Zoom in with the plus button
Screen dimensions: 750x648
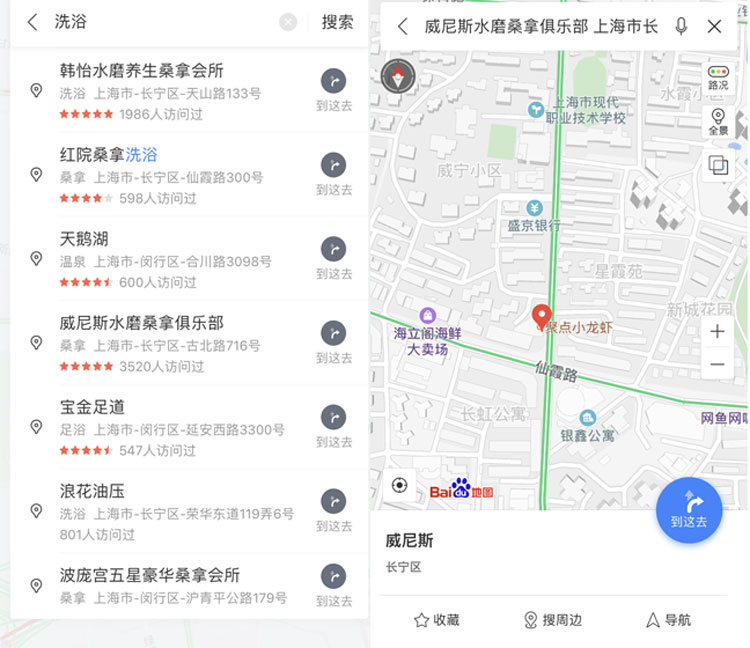click(x=717, y=331)
